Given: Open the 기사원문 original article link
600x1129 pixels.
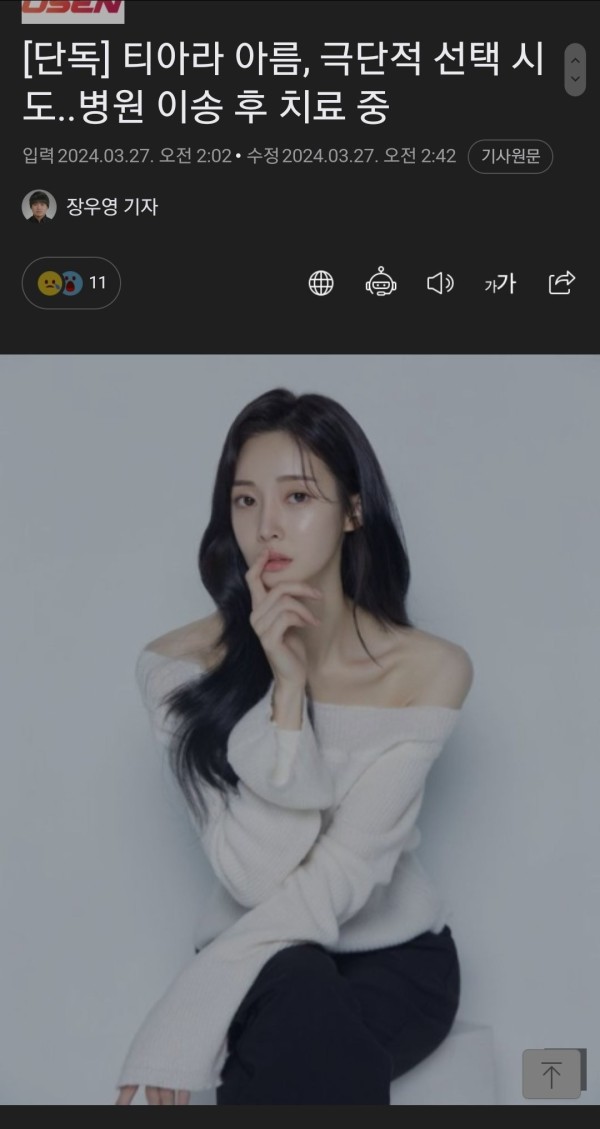Looking at the screenshot, I should coord(510,156).
